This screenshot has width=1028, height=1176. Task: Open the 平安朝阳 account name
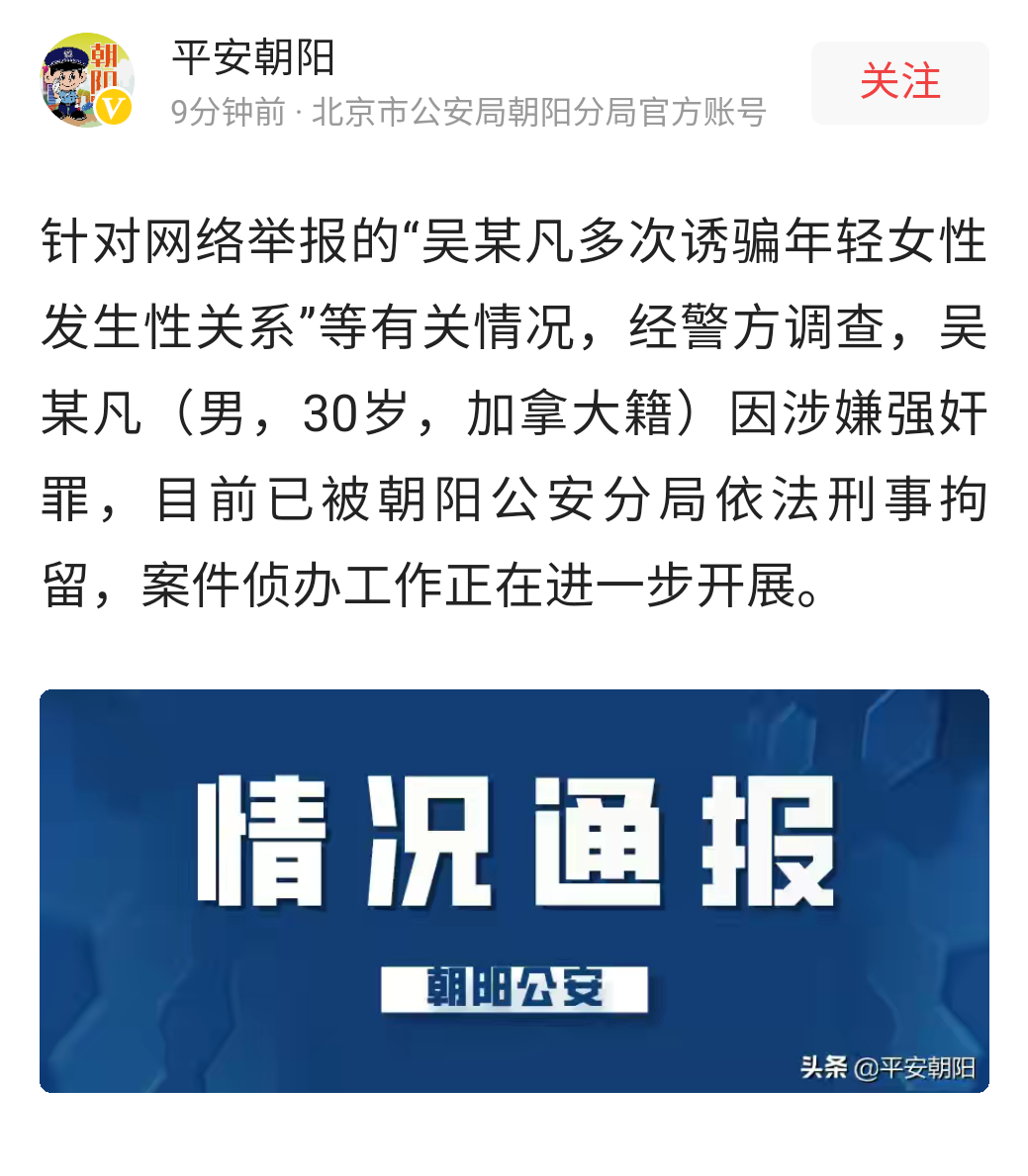[253, 58]
